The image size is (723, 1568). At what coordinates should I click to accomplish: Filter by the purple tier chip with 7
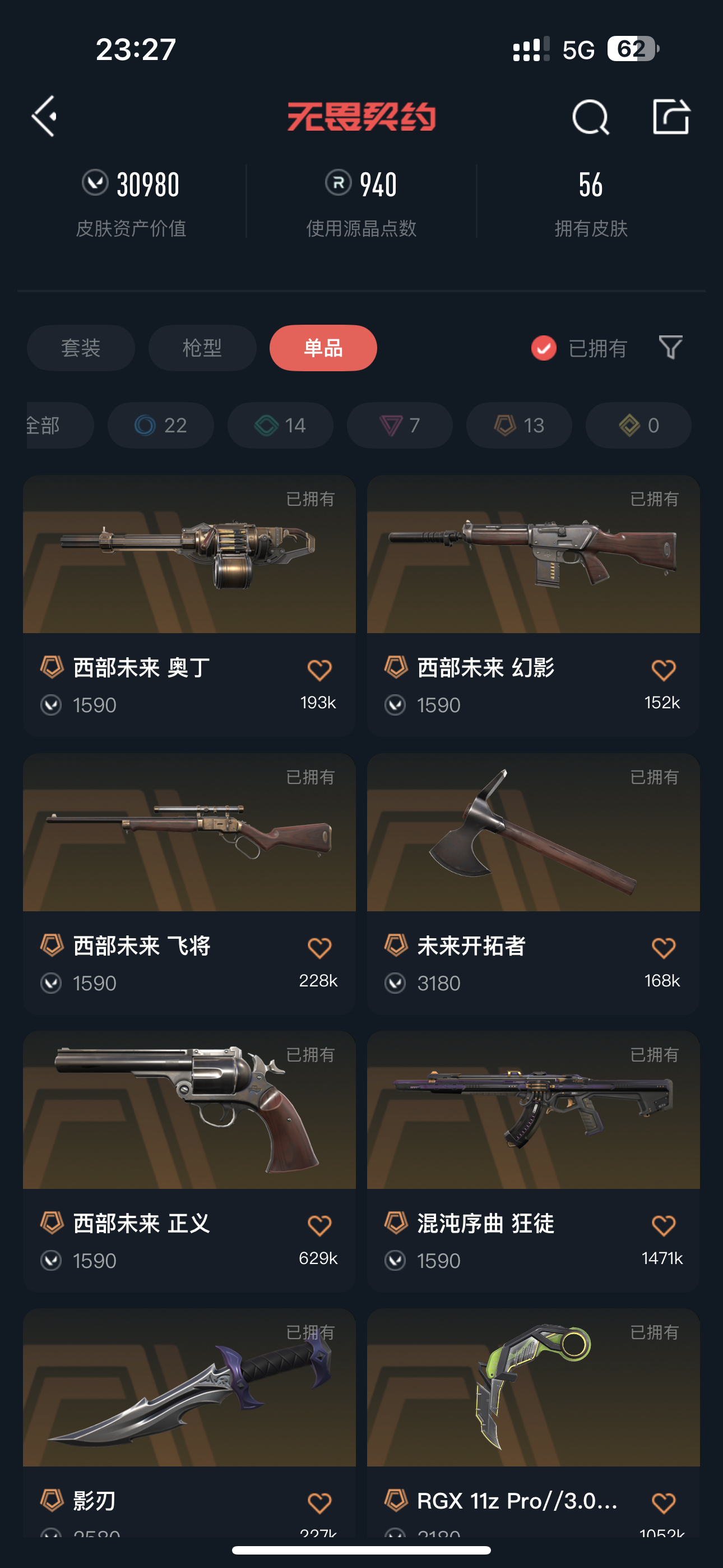tap(400, 425)
